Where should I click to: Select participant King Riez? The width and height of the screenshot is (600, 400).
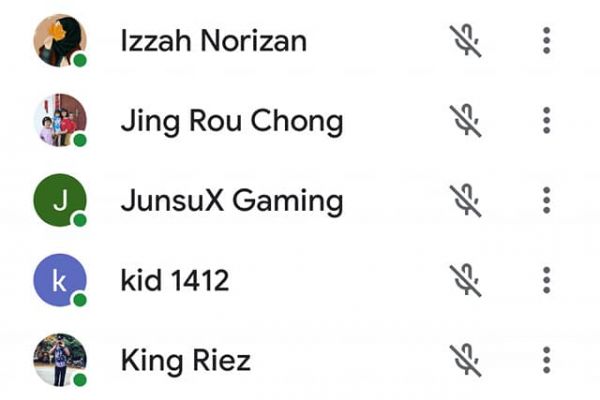[185, 359]
